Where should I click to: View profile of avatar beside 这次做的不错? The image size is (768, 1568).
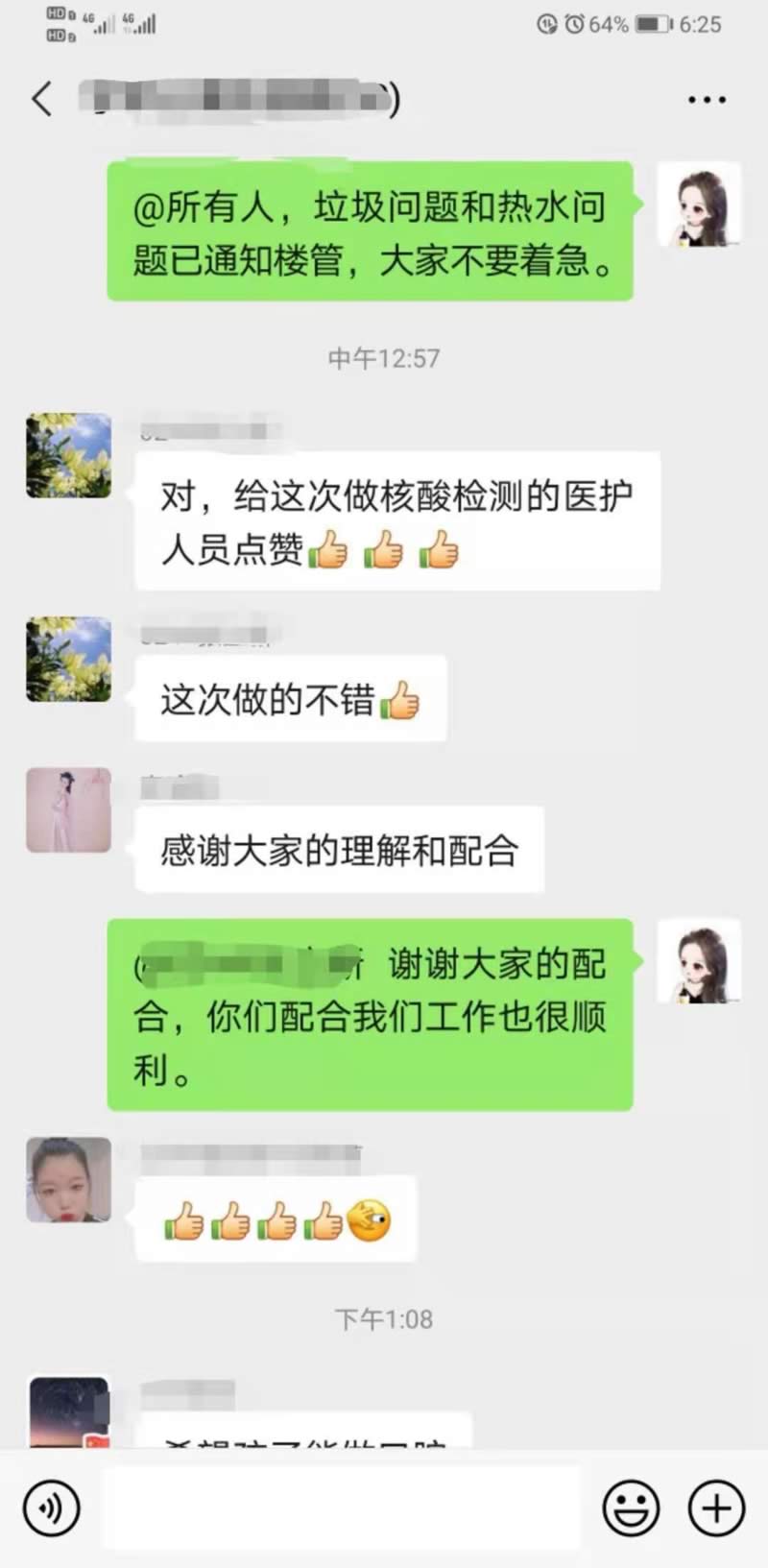[x=68, y=659]
